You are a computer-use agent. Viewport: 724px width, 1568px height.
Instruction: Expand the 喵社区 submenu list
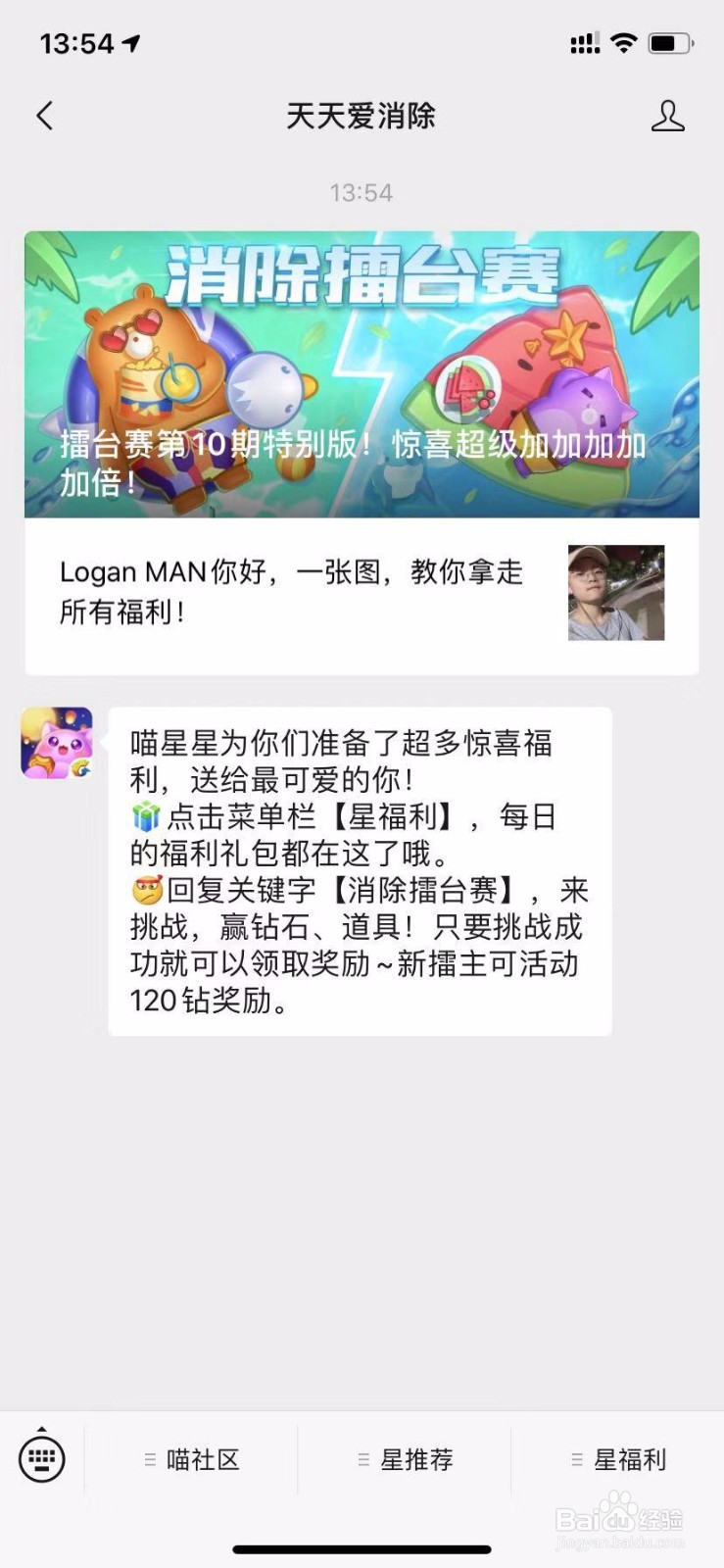coord(150,1459)
